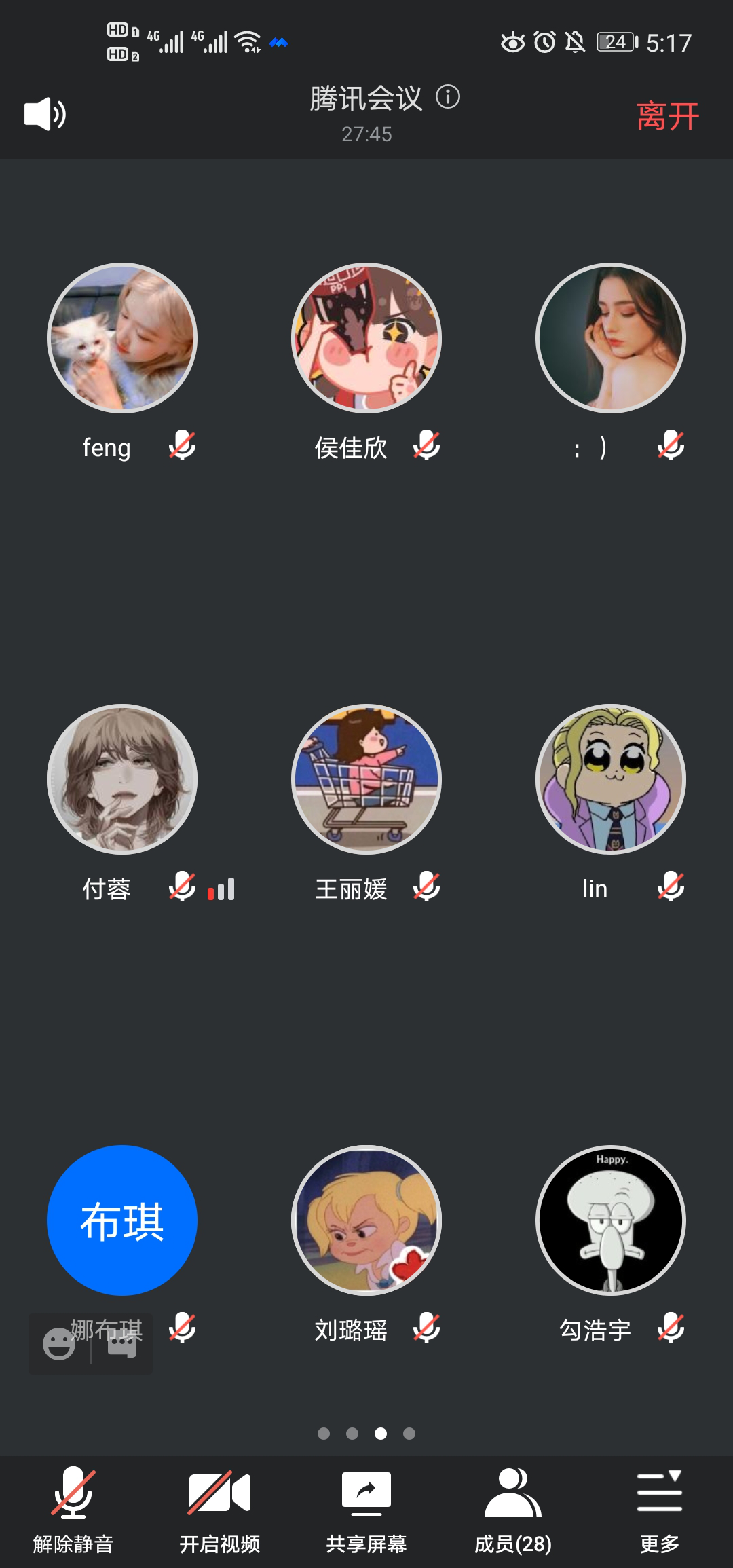Open the members list 成员(28)
This screenshot has height=1568, width=733.
(513, 1508)
